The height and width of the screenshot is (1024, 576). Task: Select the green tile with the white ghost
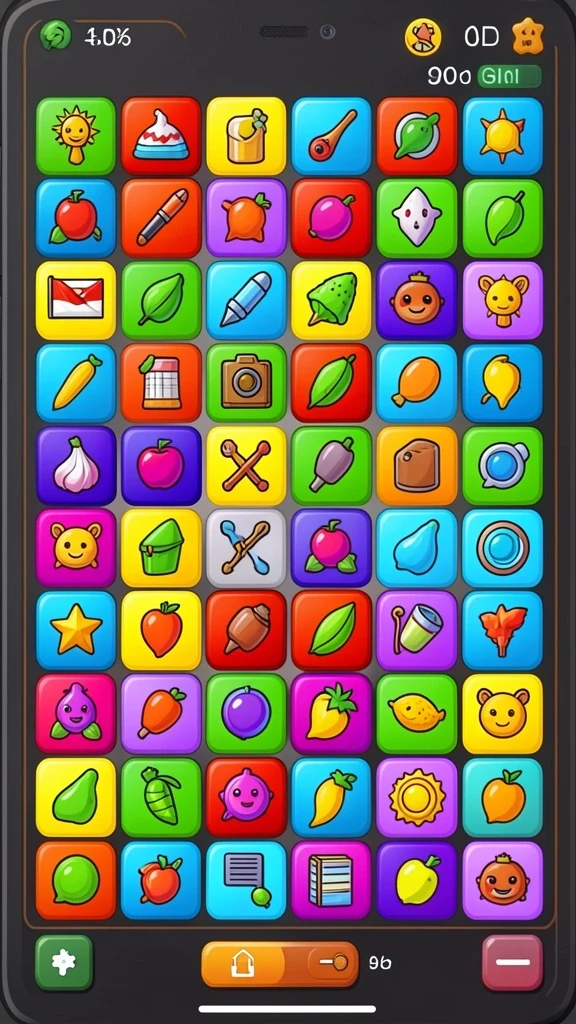tap(417, 218)
